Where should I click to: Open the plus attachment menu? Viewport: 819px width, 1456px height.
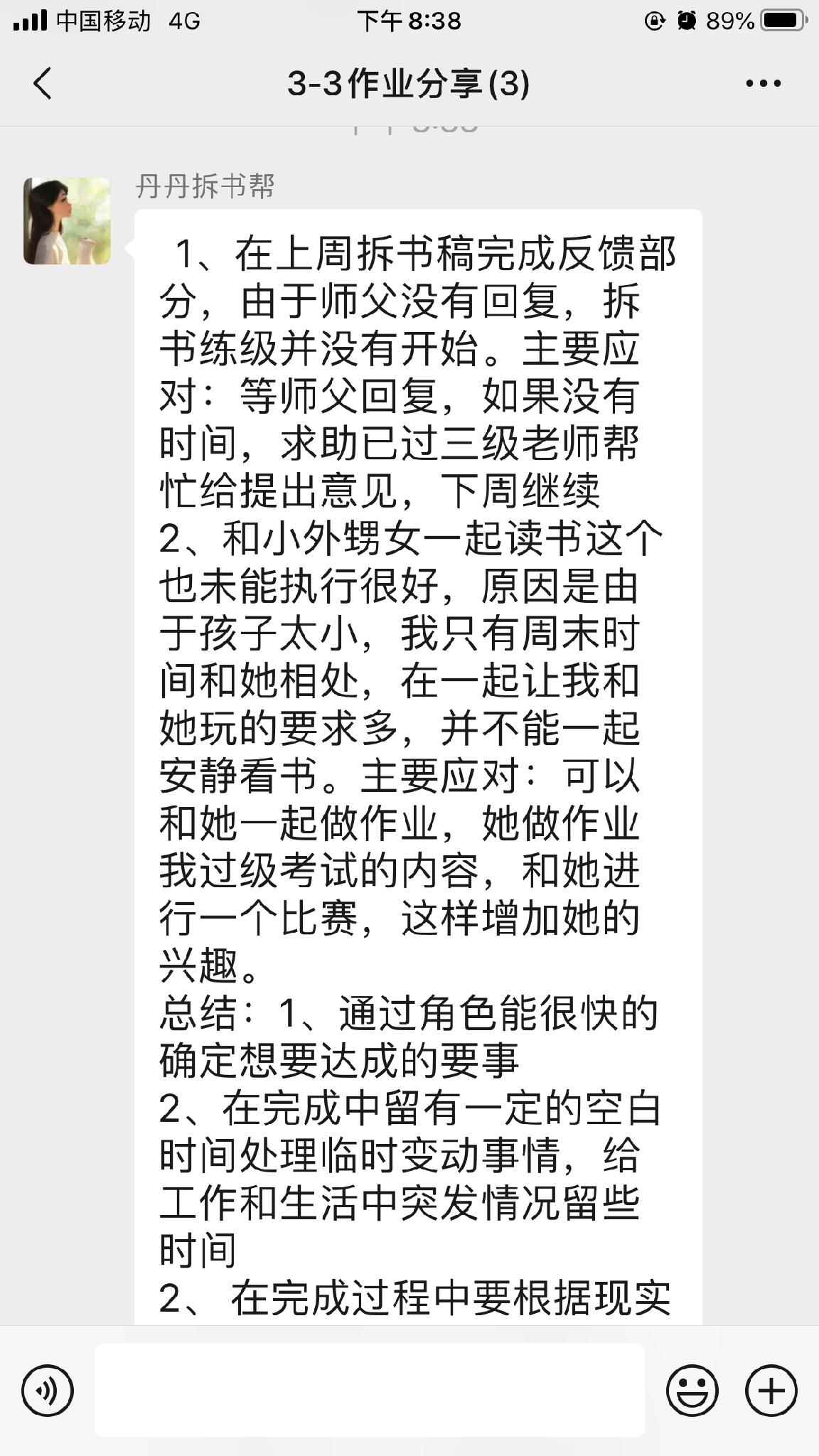click(771, 1391)
